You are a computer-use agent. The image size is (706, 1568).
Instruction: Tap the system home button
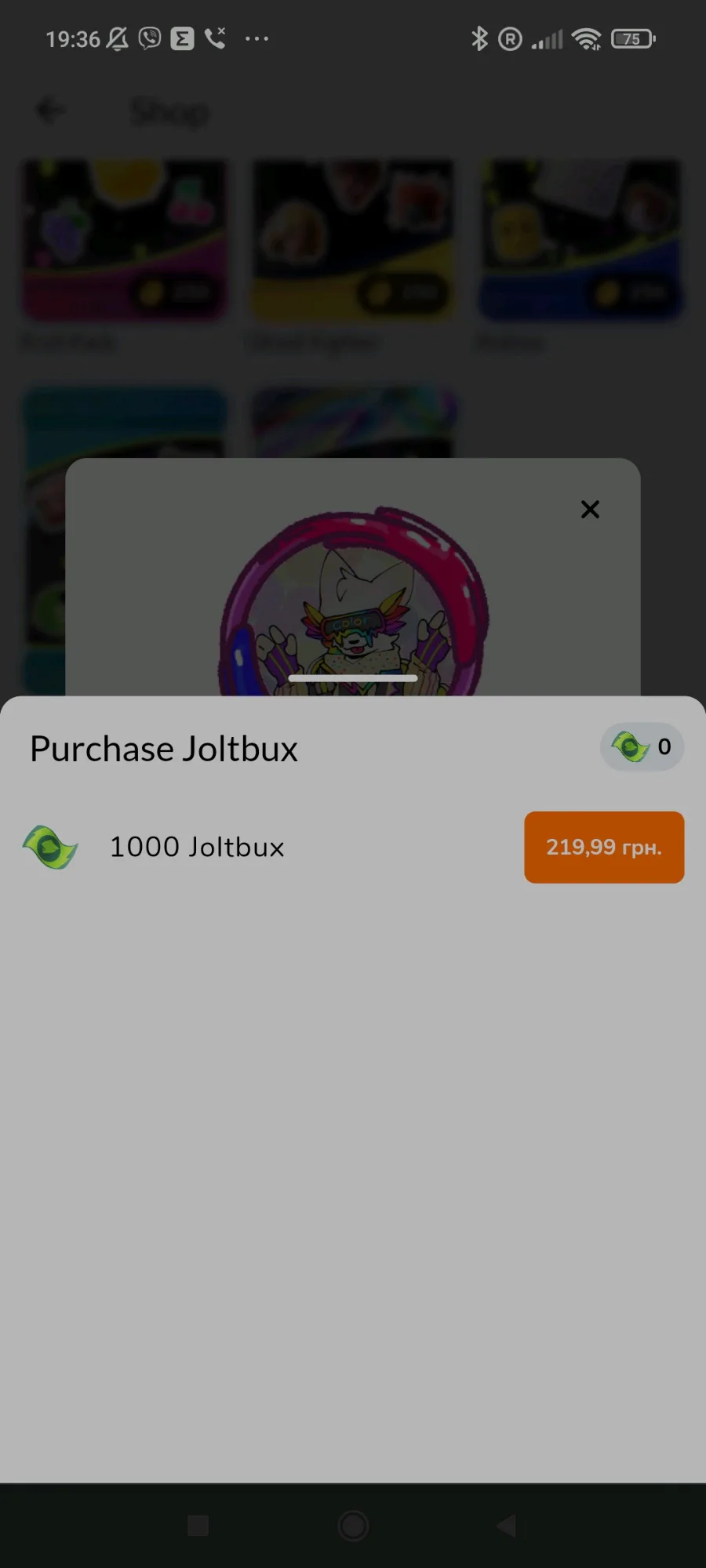pyautogui.click(x=353, y=1526)
